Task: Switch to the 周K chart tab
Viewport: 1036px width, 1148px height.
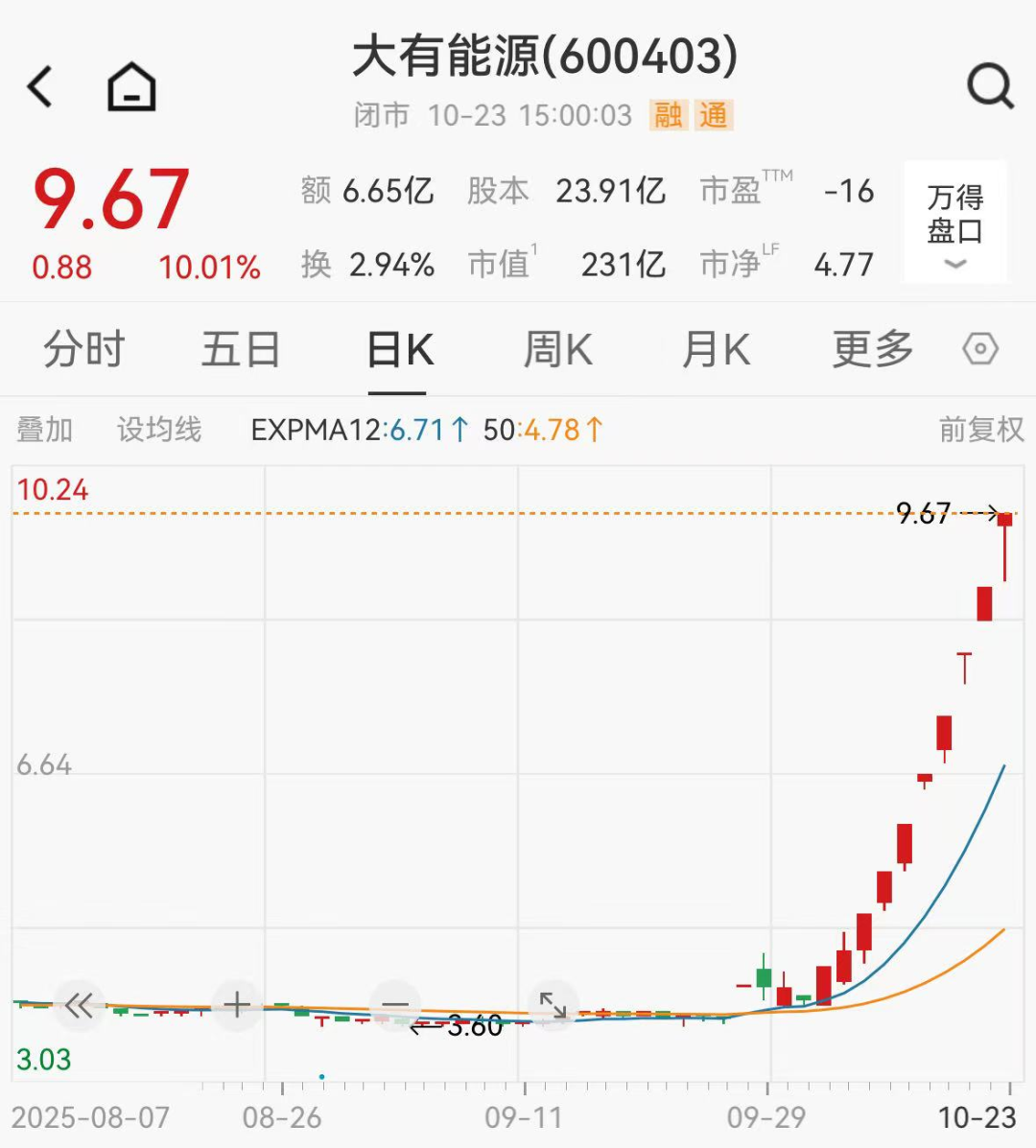Action: 557,349
